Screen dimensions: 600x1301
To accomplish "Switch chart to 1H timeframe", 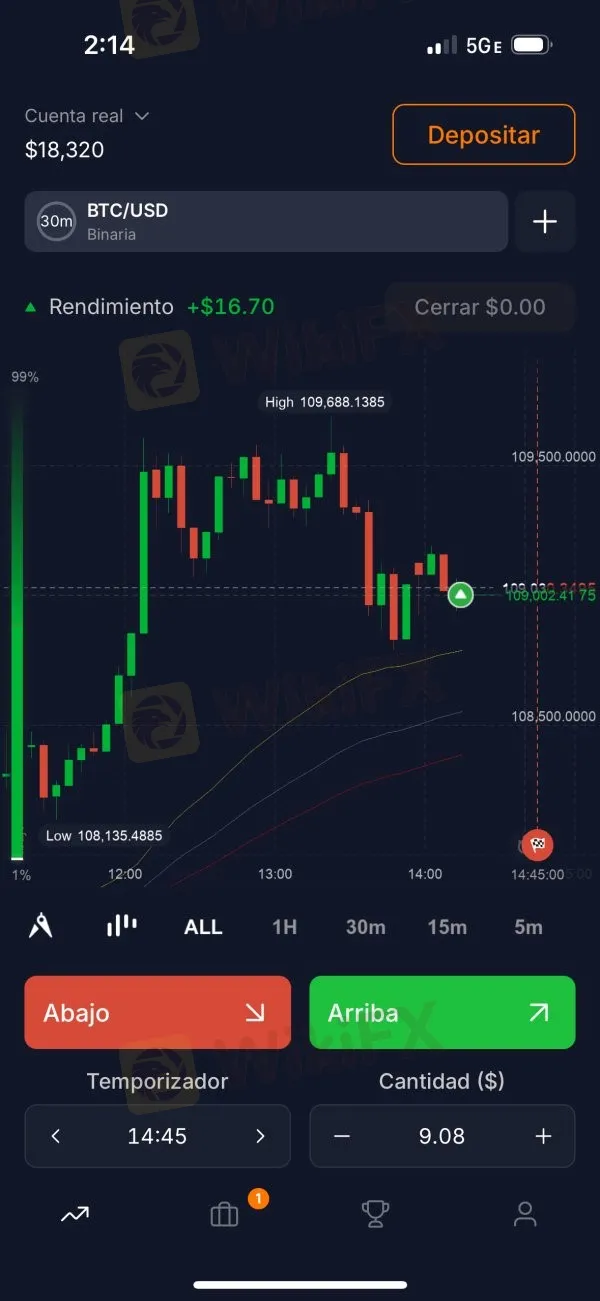I will tap(285, 927).
